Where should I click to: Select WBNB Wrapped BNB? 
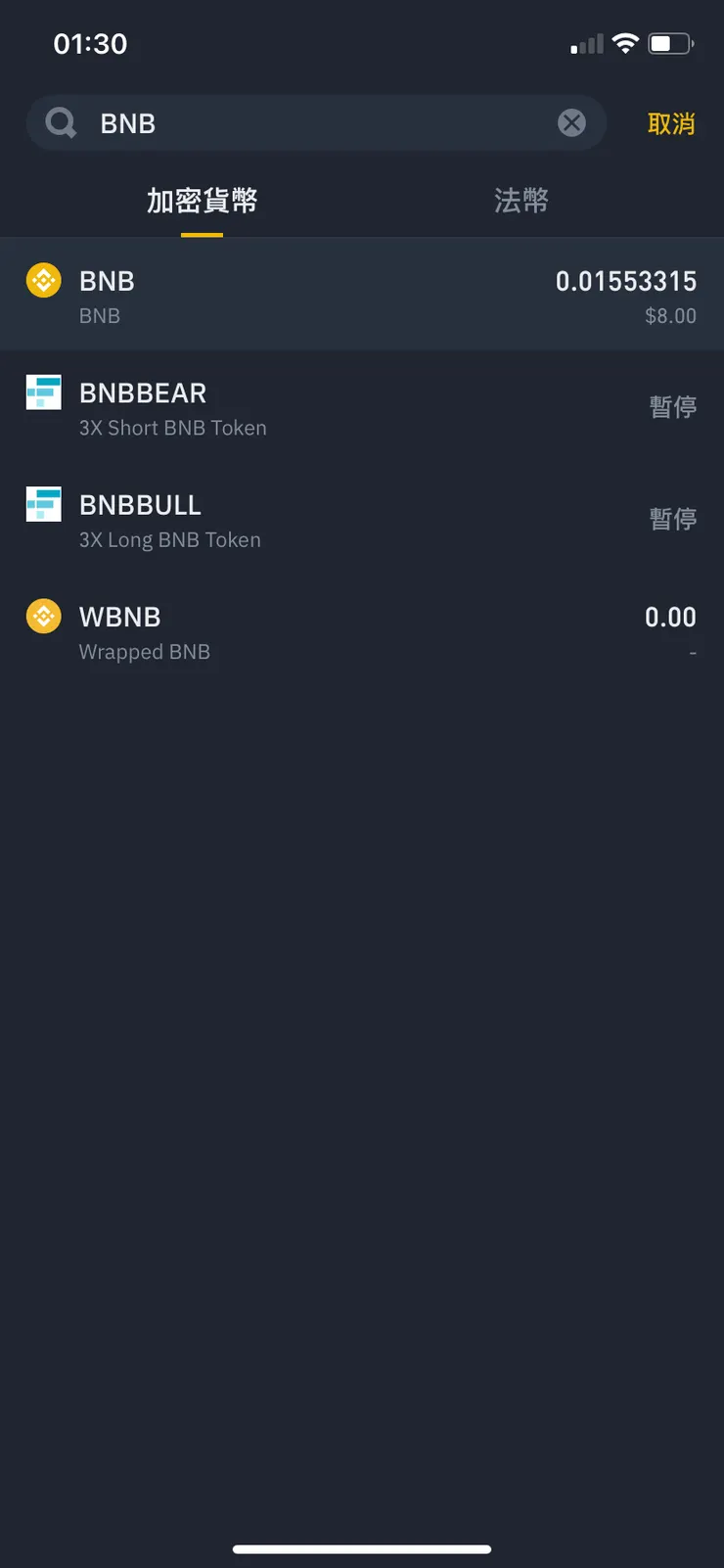pyautogui.click(x=362, y=632)
